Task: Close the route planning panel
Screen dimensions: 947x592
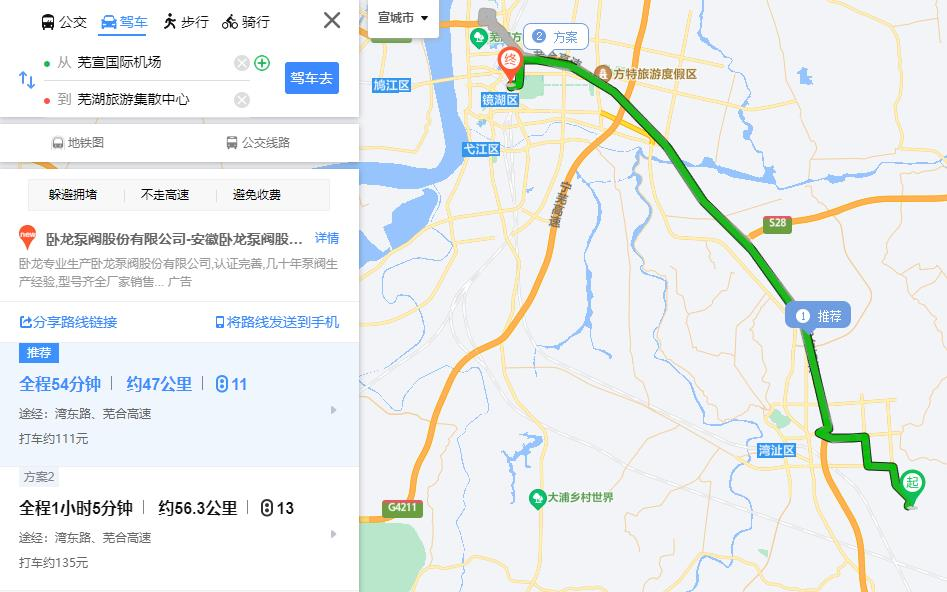Action: pos(332,20)
